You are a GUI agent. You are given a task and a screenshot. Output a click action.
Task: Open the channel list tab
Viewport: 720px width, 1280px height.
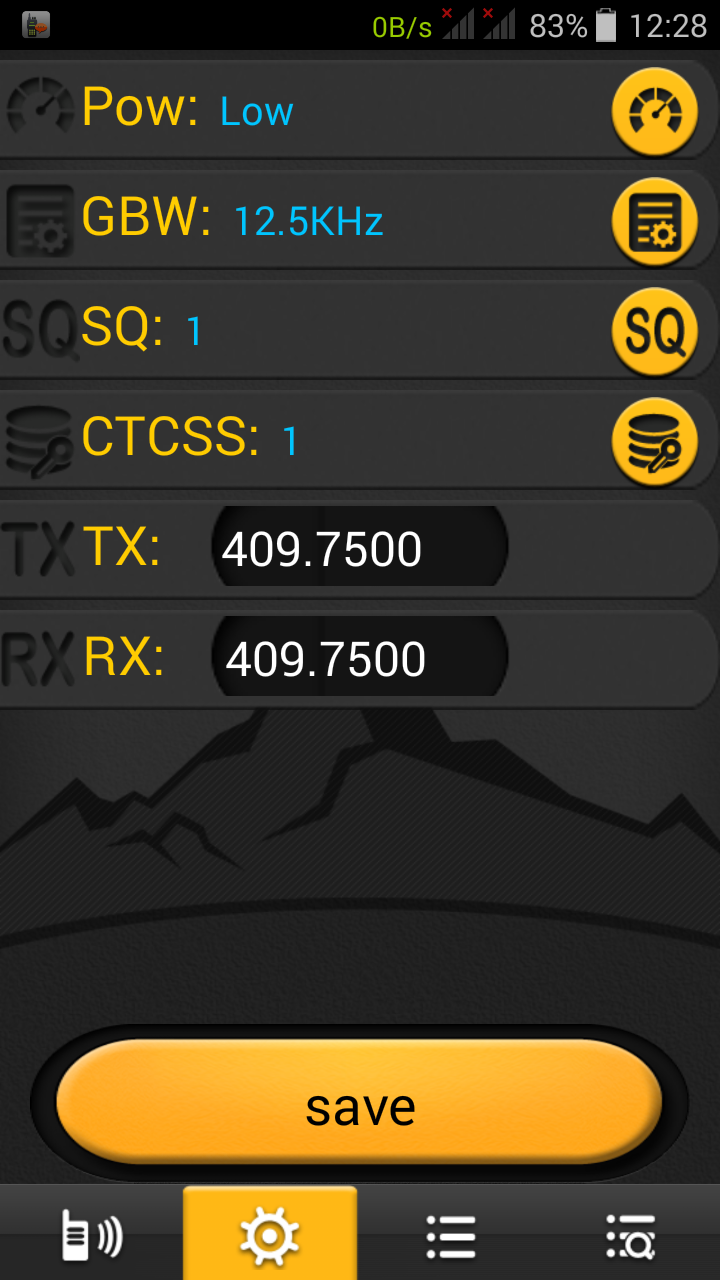[x=450, y=1236]
